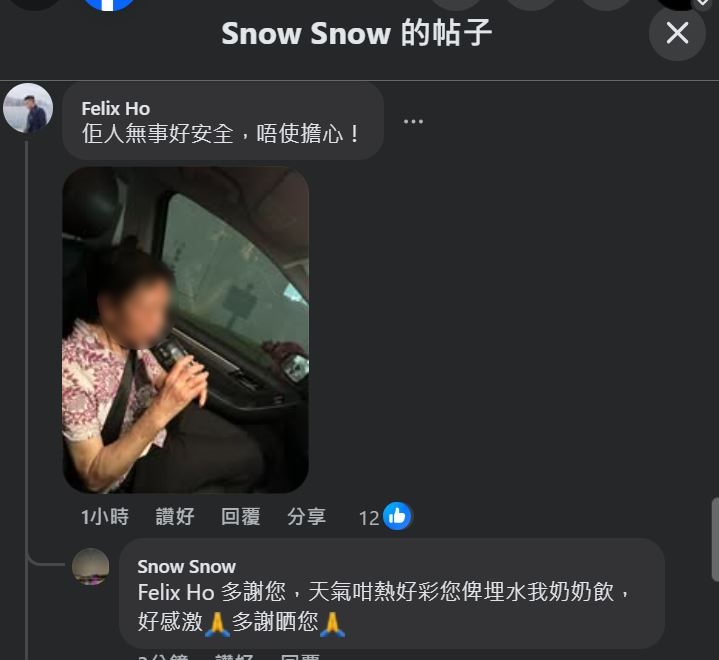Like Felix Ho's comment with 讚好
The image size is (719, 660).
[175, 517]
